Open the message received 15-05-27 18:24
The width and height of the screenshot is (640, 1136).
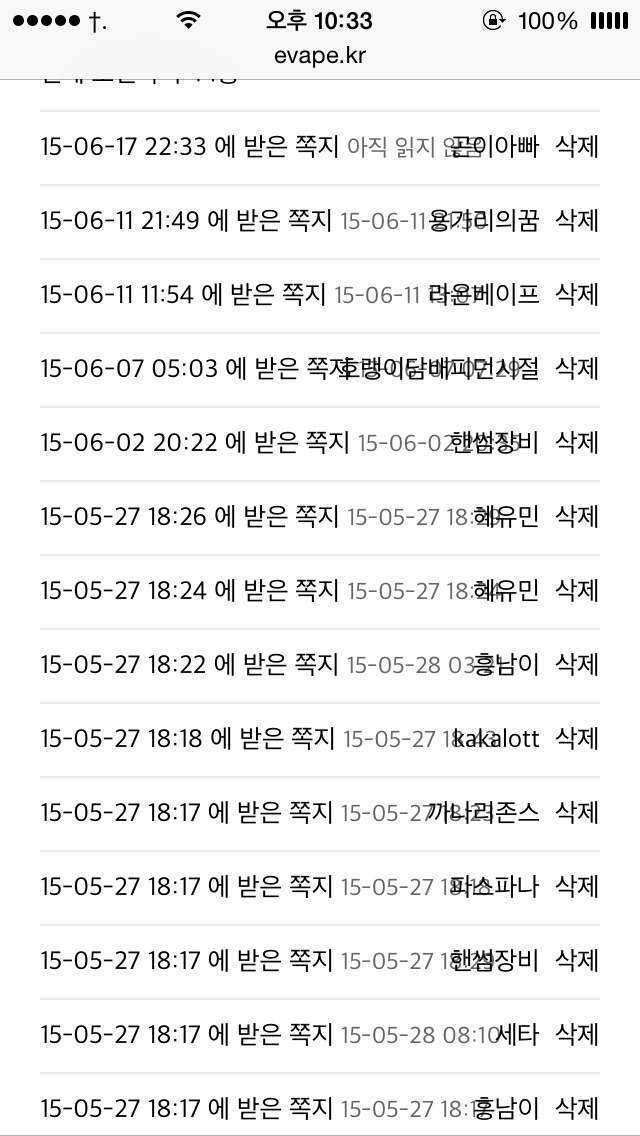click(189, 590)
